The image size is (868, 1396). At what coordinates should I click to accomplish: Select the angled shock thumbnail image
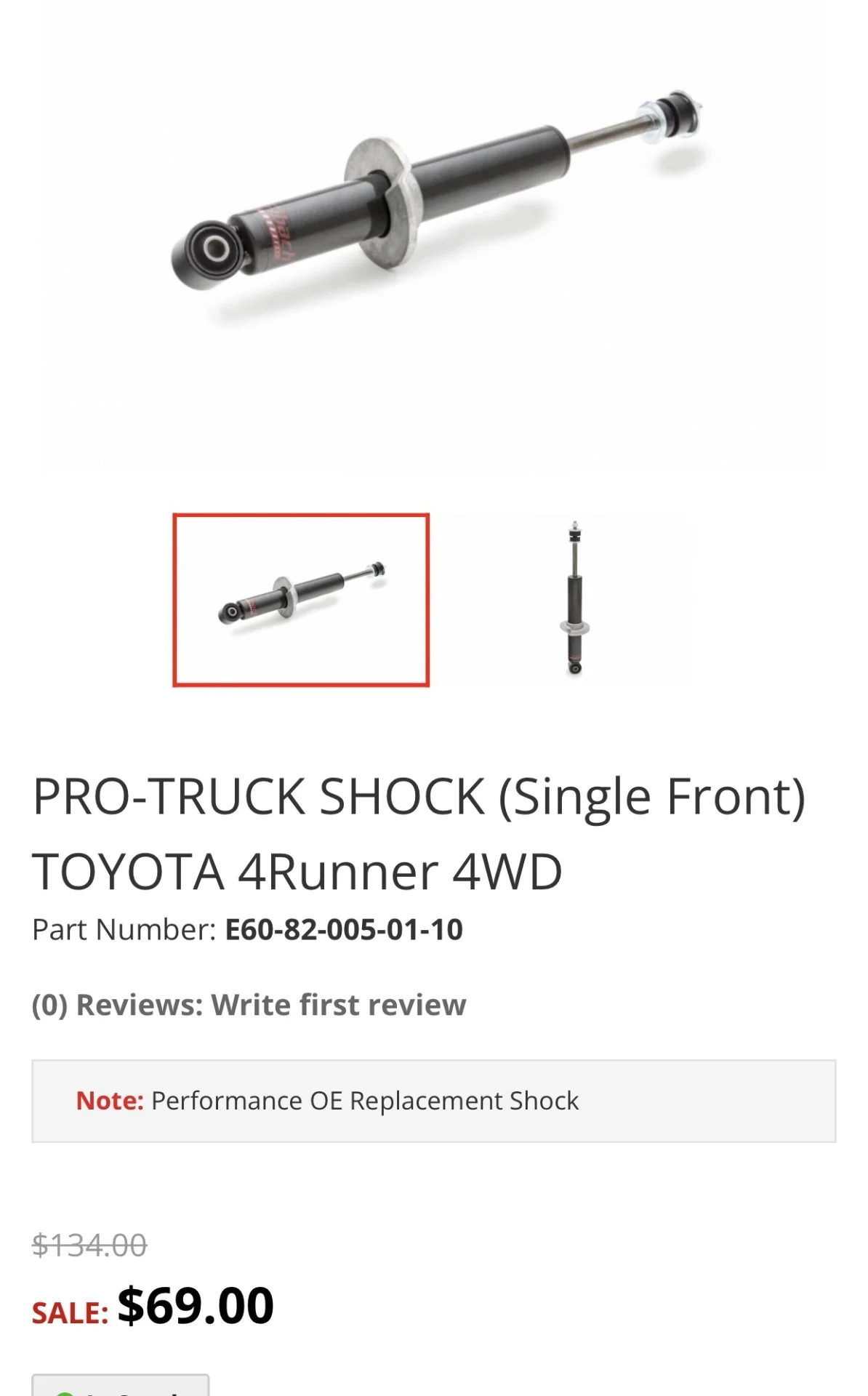301,600
